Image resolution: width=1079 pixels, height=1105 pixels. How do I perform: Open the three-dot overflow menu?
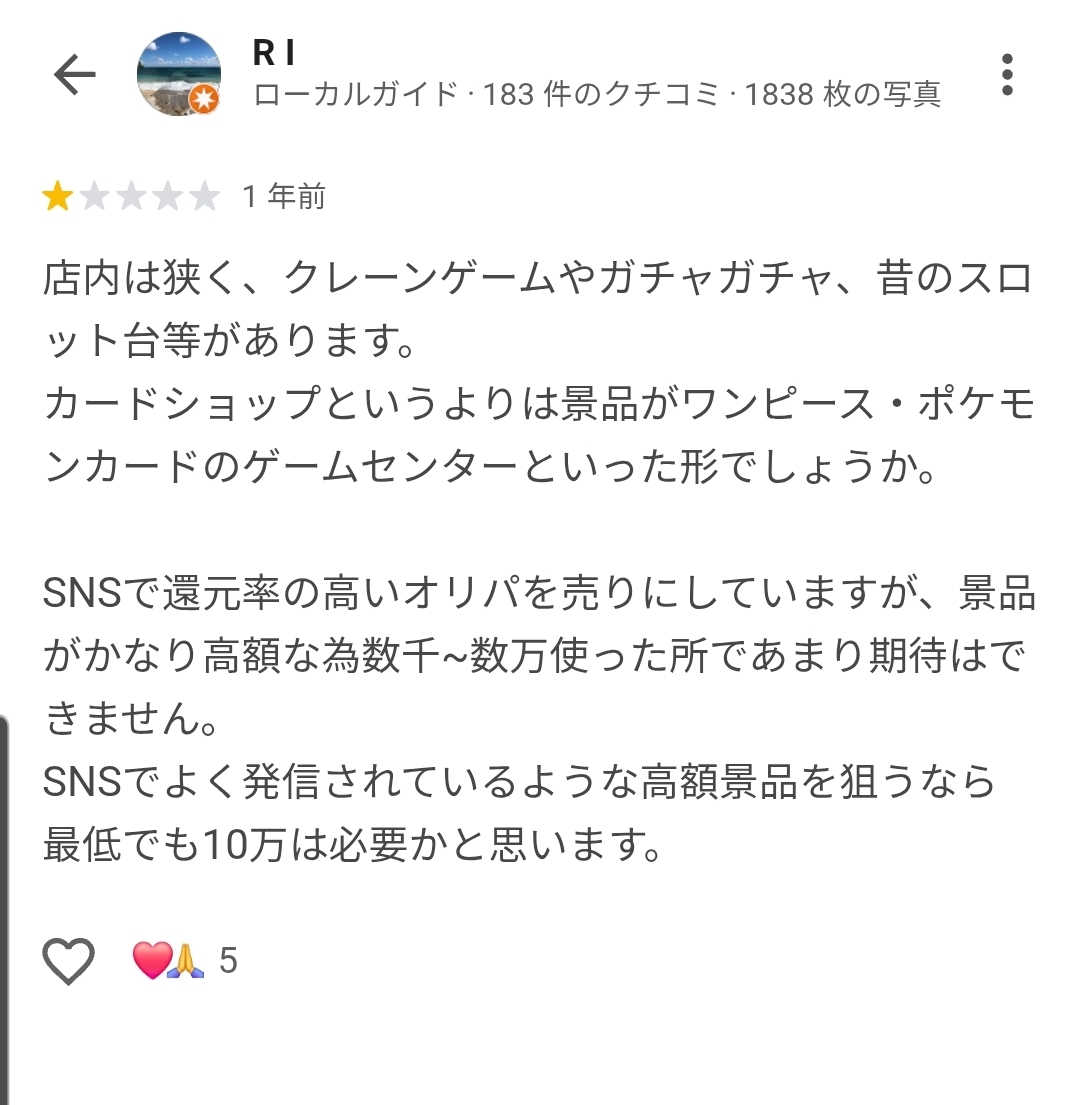1006,75
